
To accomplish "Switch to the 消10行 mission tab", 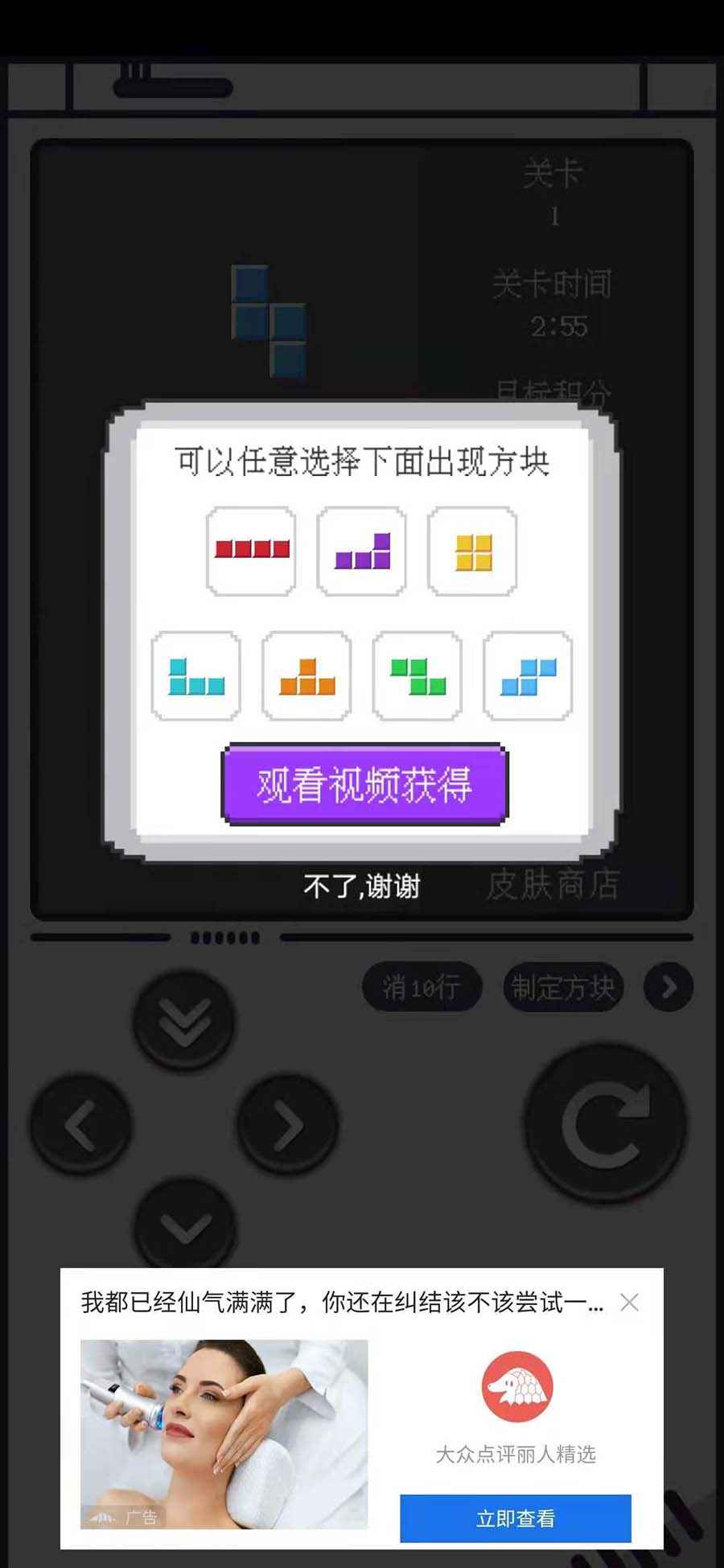I will click(x=422, y=987).
